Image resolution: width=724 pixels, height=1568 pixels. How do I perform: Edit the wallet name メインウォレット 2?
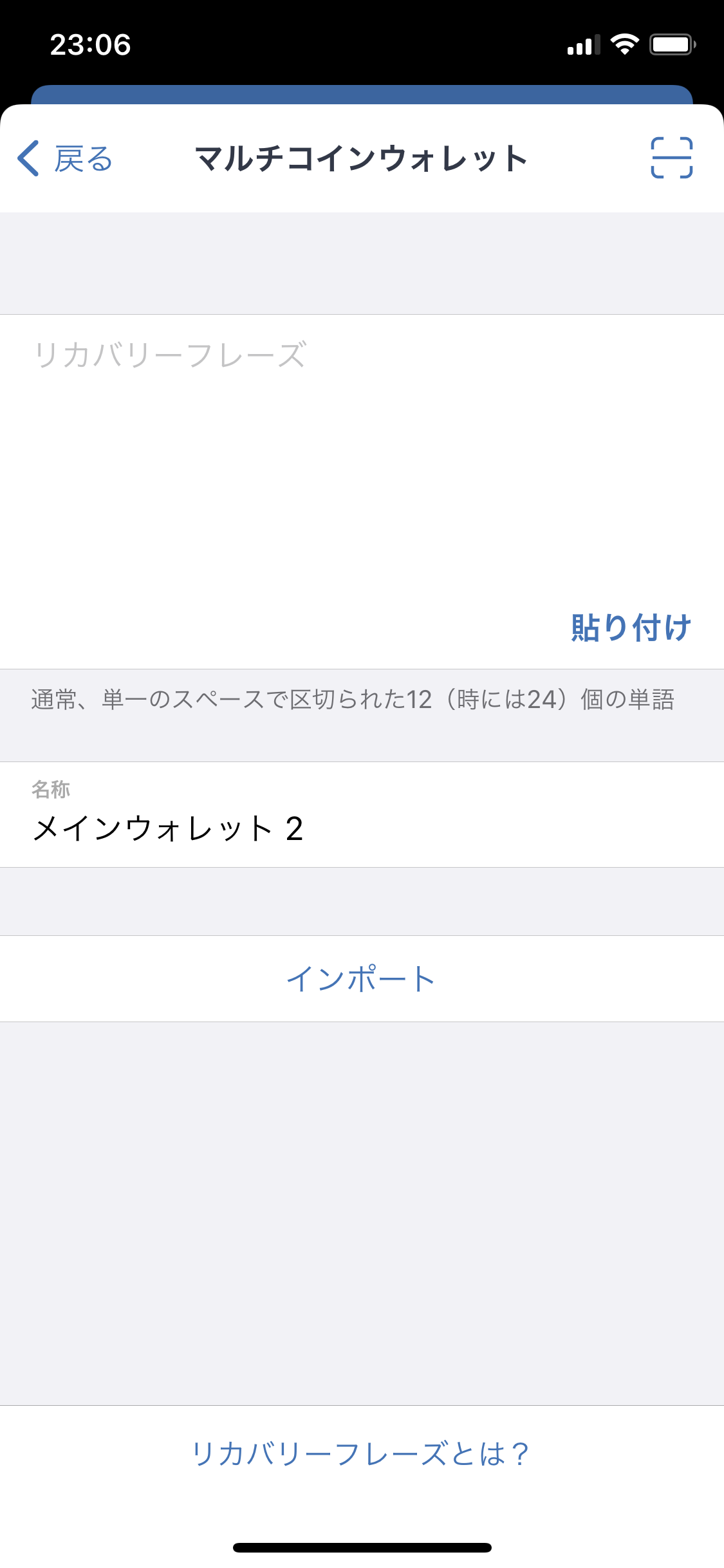[x=362, y=814]
